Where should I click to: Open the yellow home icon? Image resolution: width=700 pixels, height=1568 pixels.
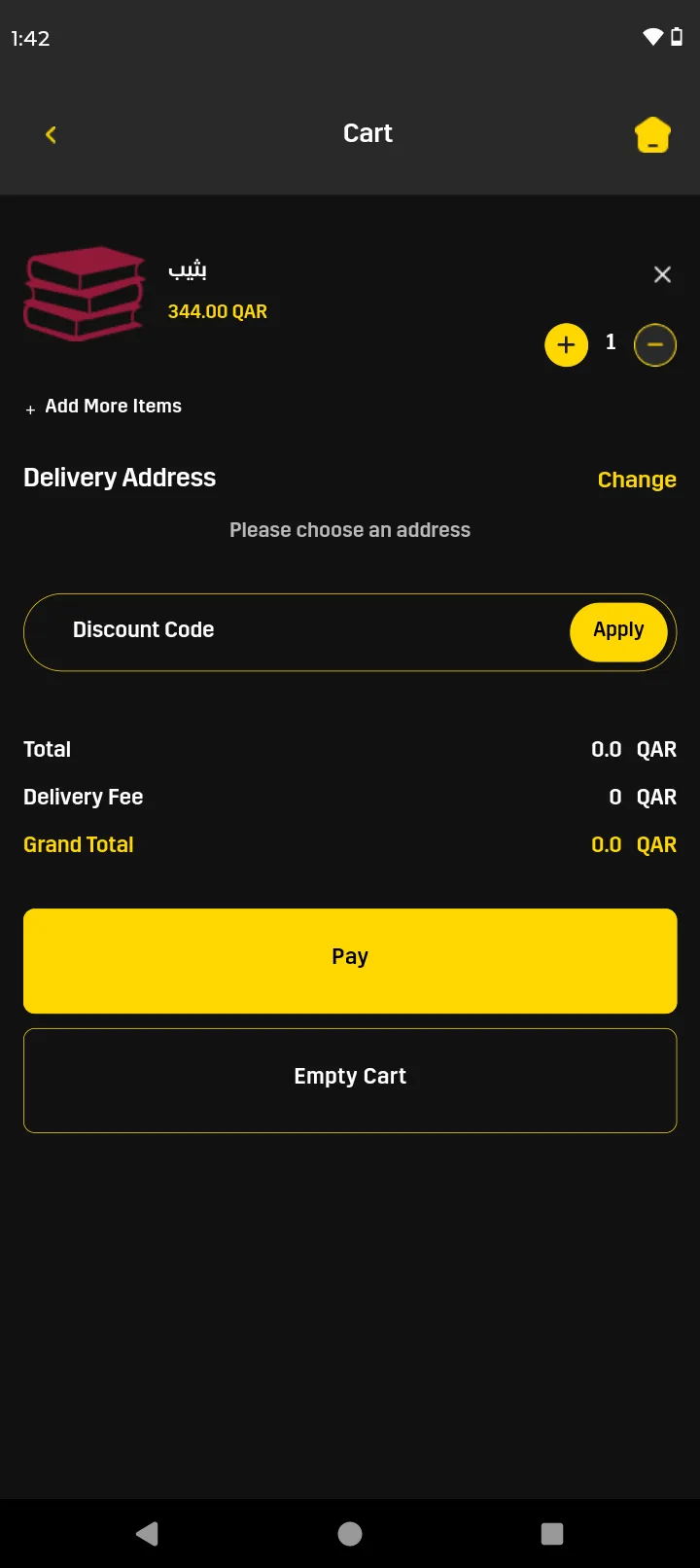[x=652, y=135]
